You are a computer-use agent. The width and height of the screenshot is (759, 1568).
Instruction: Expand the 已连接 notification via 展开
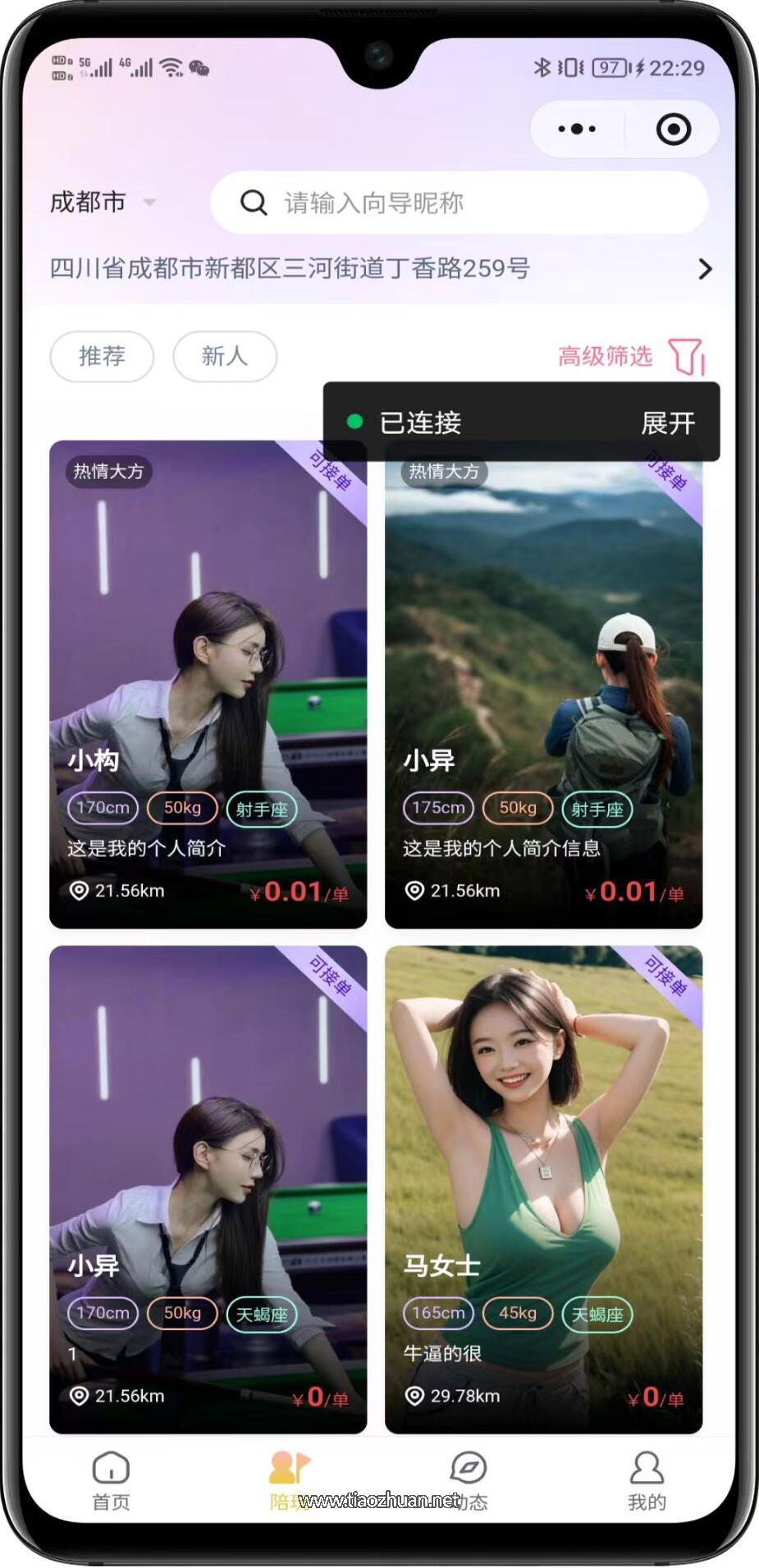click(667, 423)
